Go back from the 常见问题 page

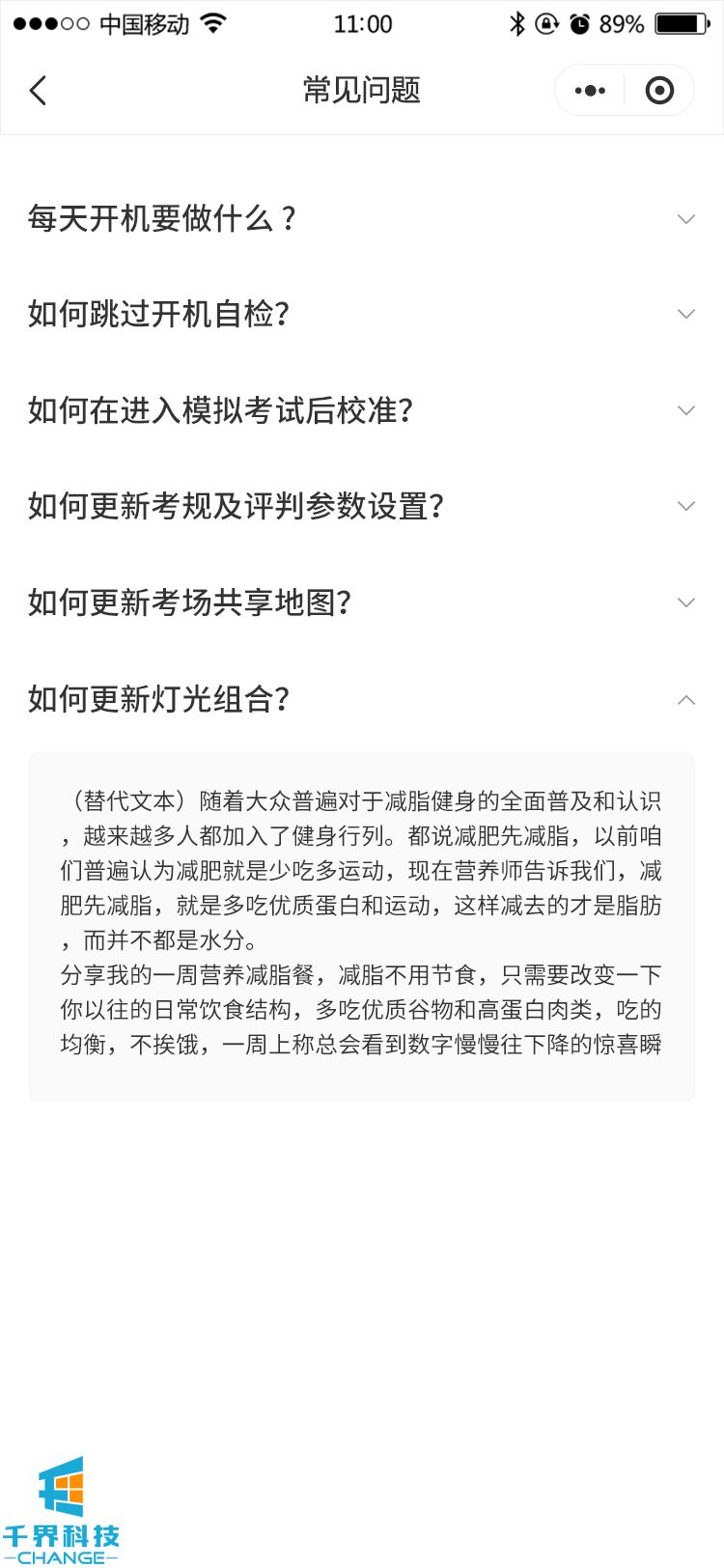pyautogui.click(x=39, y=91)
